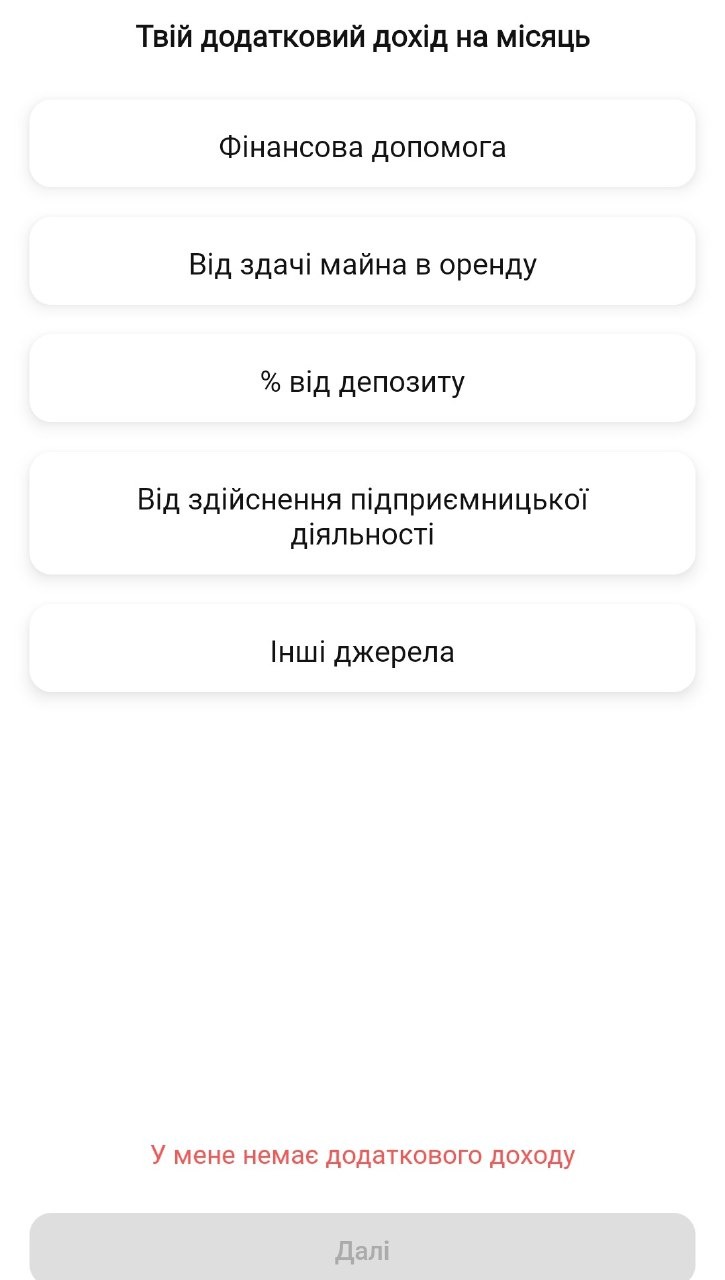The height and width of the screenshot is (1280, 725).
Task: Choose Інші джерела as income source
Action: coord(362,652)
